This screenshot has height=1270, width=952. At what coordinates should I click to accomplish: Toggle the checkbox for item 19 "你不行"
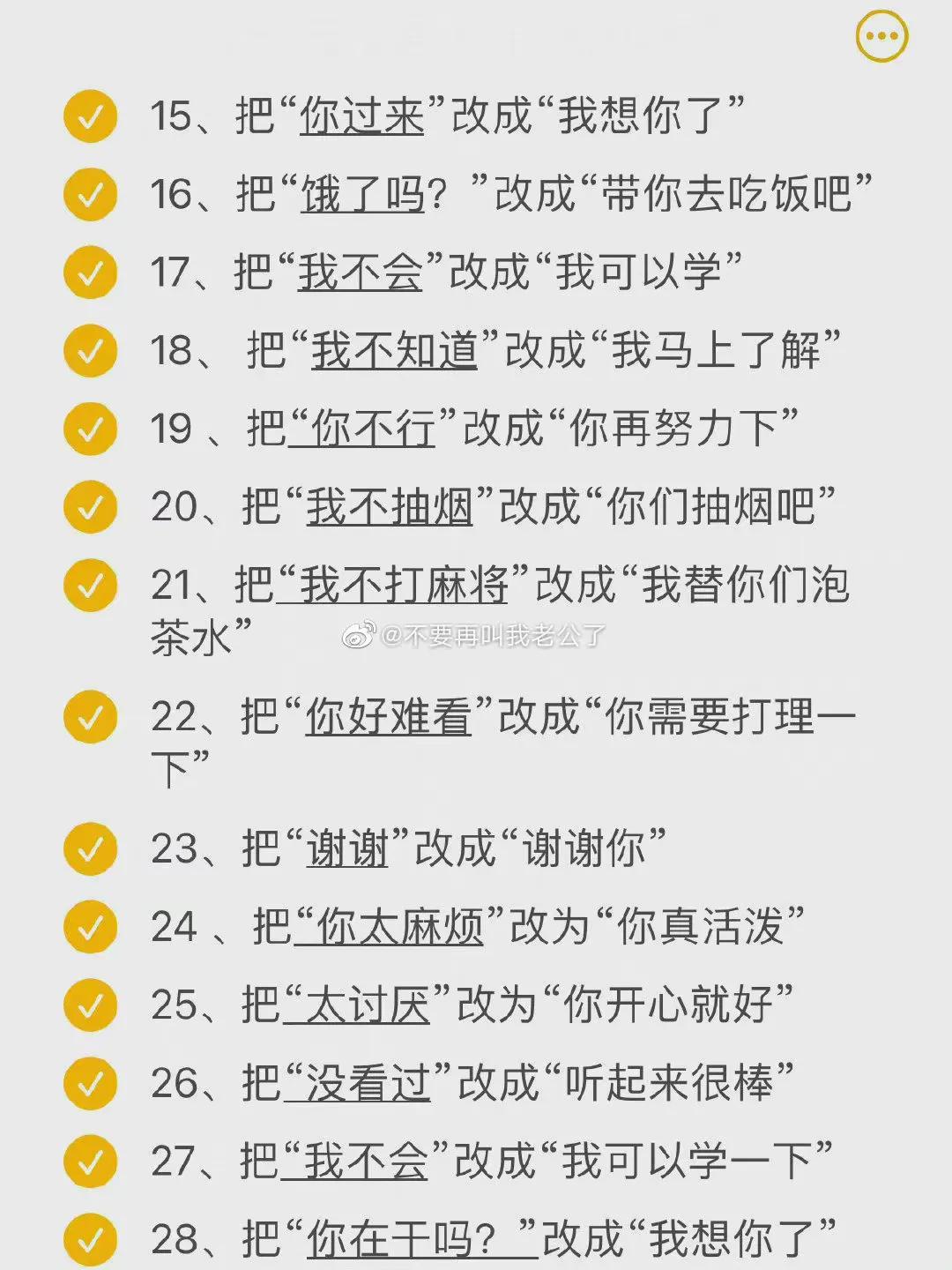[x=90, y=429]
